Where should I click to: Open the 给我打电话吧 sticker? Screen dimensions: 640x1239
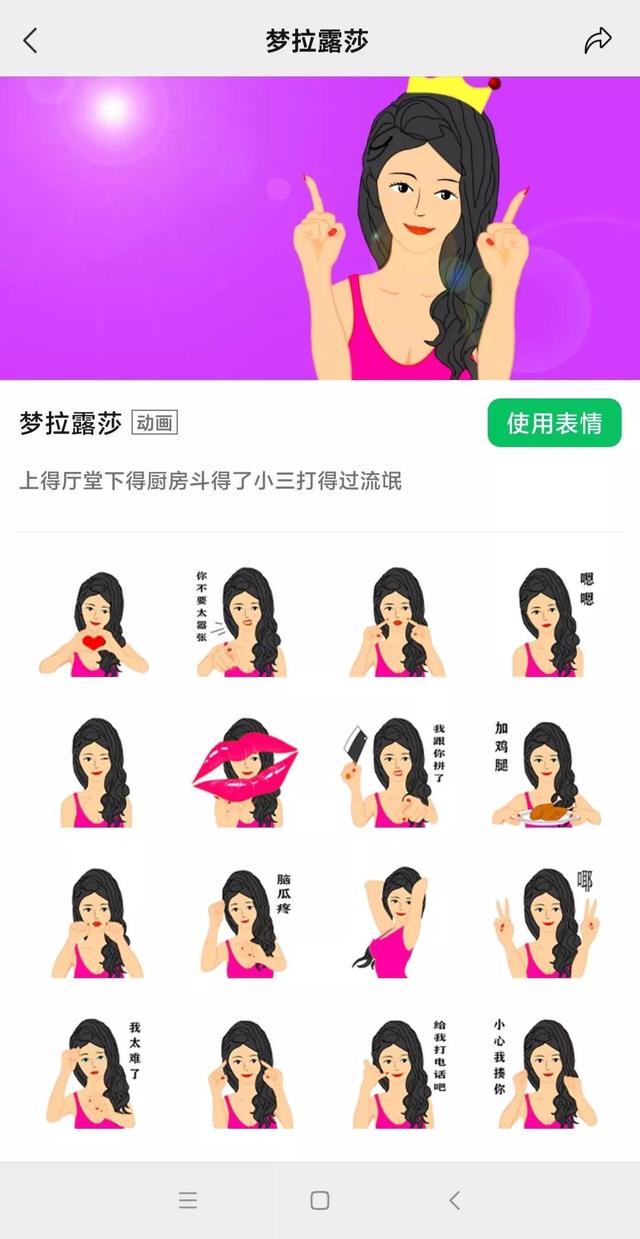396,1073
